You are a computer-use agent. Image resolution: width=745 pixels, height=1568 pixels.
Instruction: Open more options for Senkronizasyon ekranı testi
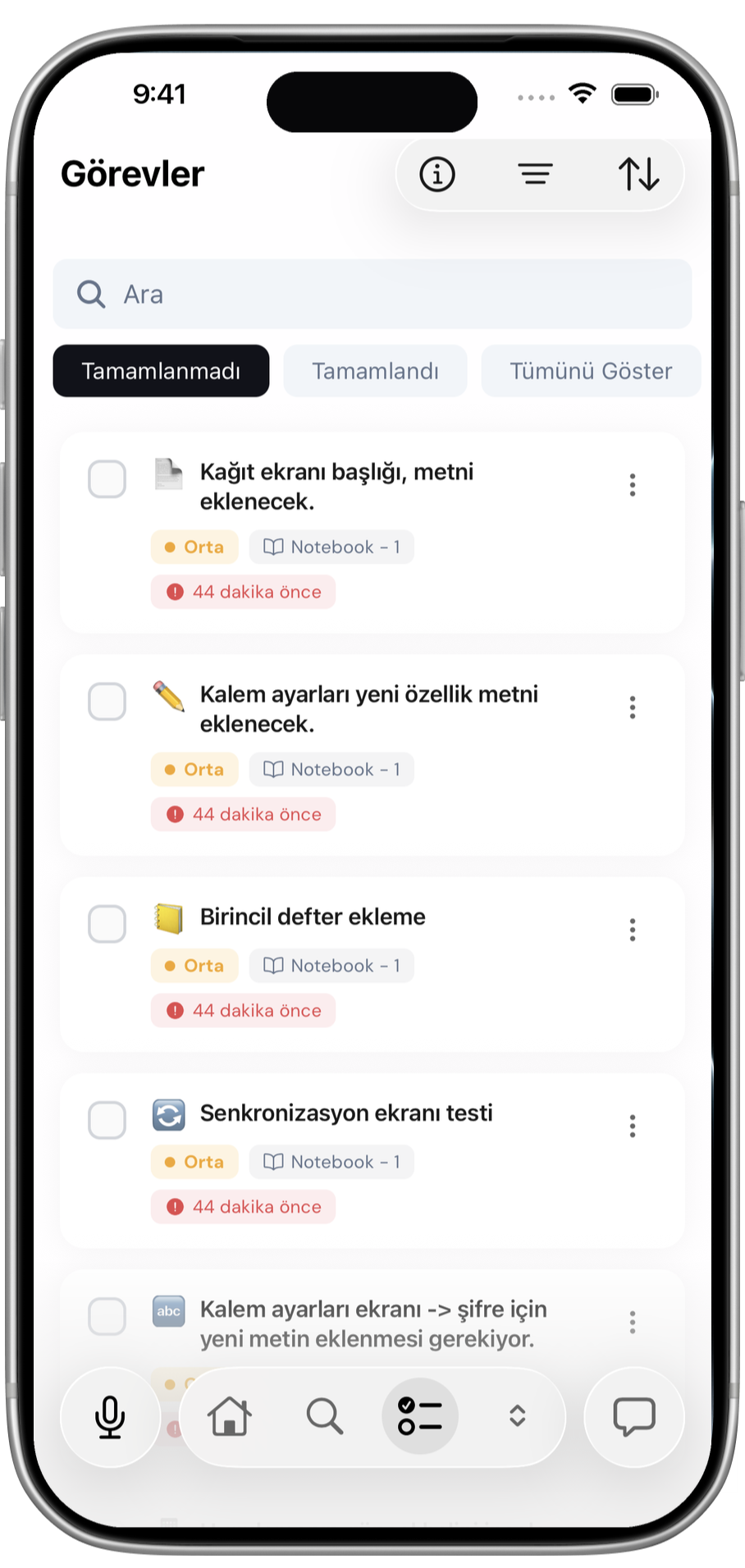tap(632, 1126)
